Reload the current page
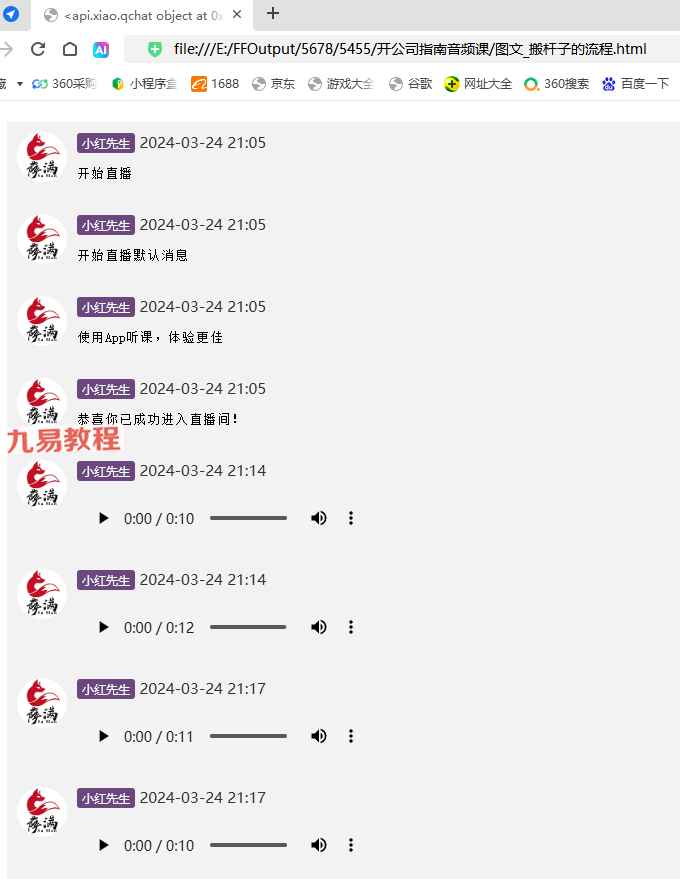Screen dimensions: 680x879 click(x=38, y=49)
